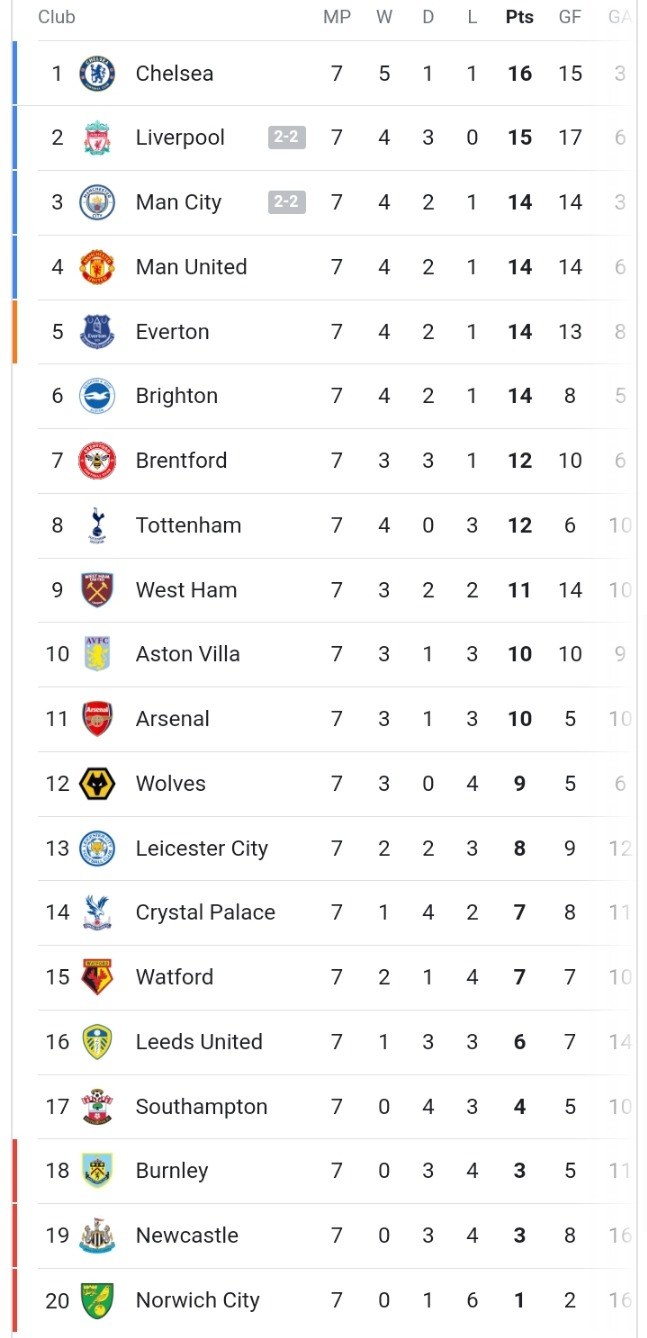This screenshot has width=647, height=1338.
Task: Open Liverpool's team row
Action: pos(325,138)
